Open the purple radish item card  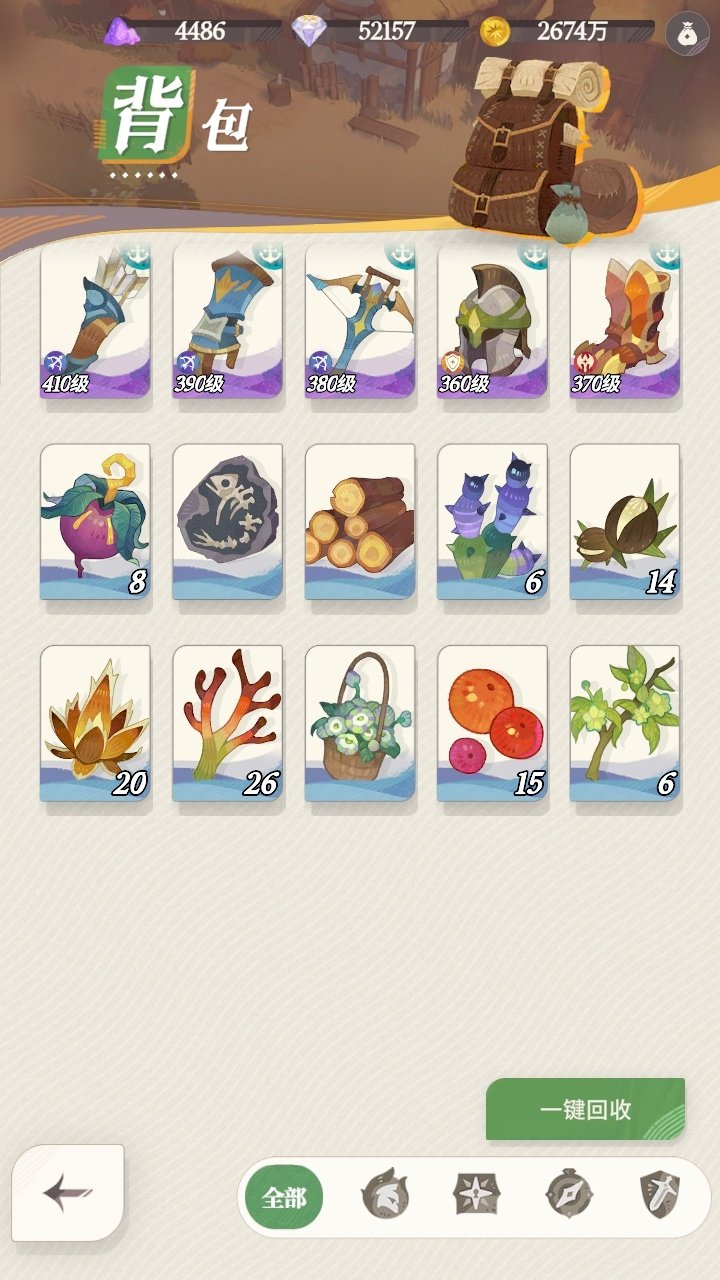click(95, 521)
